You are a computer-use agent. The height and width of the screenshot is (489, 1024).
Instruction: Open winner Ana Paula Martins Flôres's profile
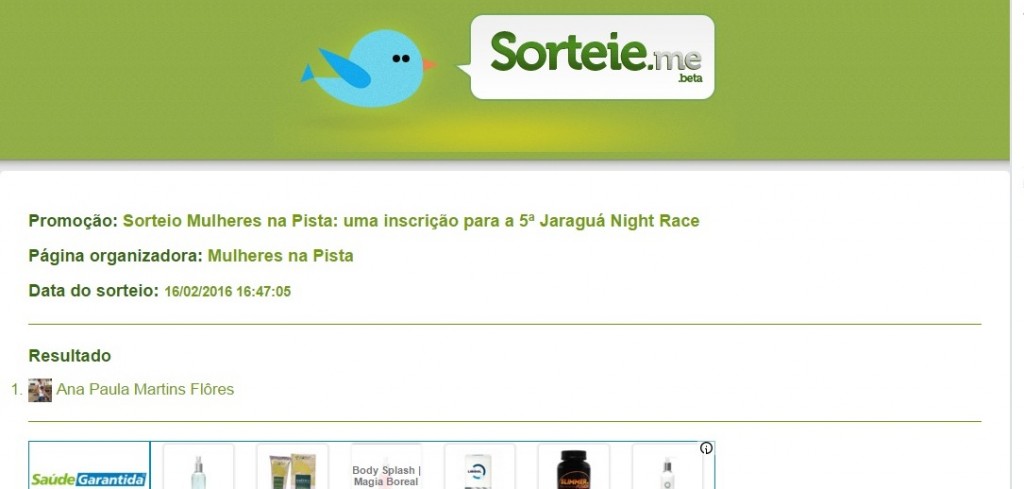point(145,389)
